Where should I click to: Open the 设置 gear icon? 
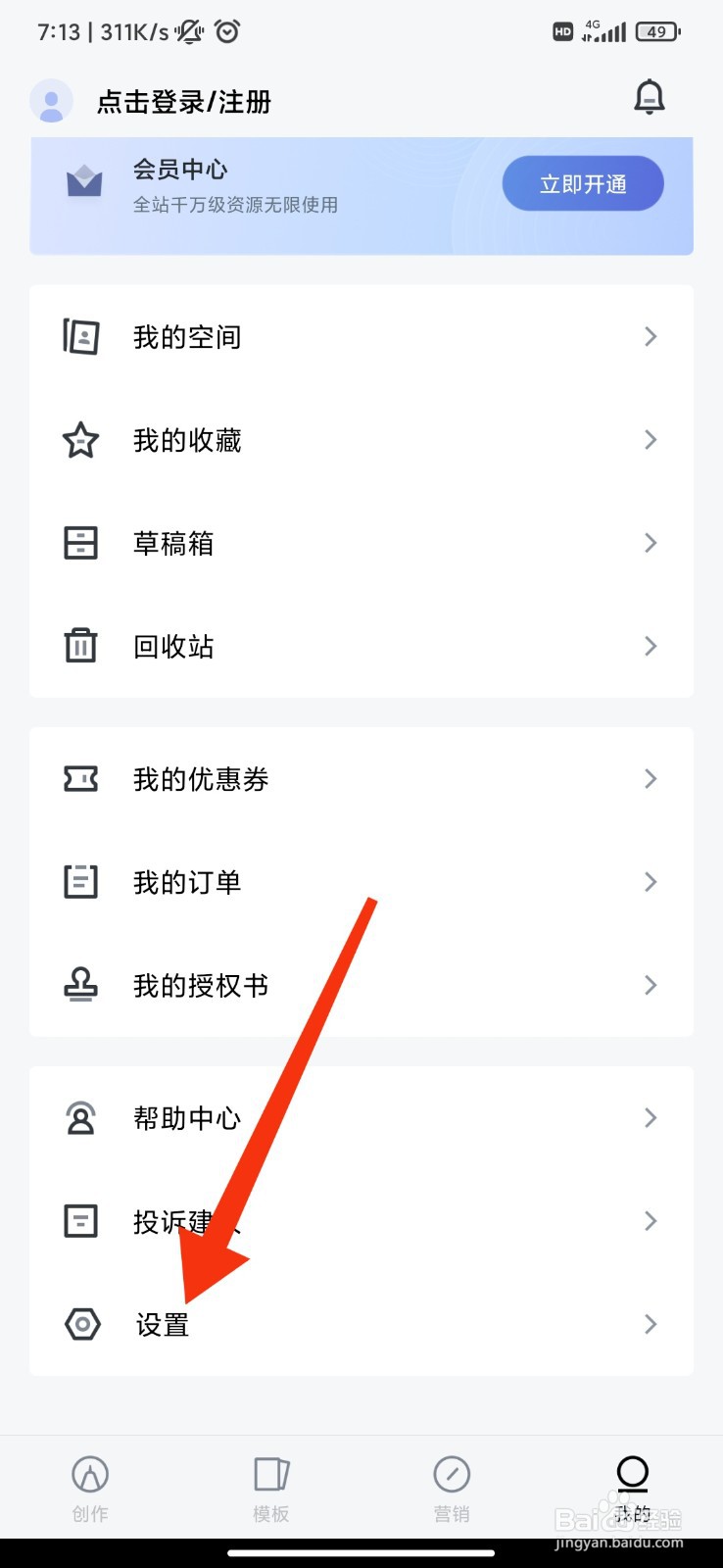pyautogui.click(x=82, y=1324)
